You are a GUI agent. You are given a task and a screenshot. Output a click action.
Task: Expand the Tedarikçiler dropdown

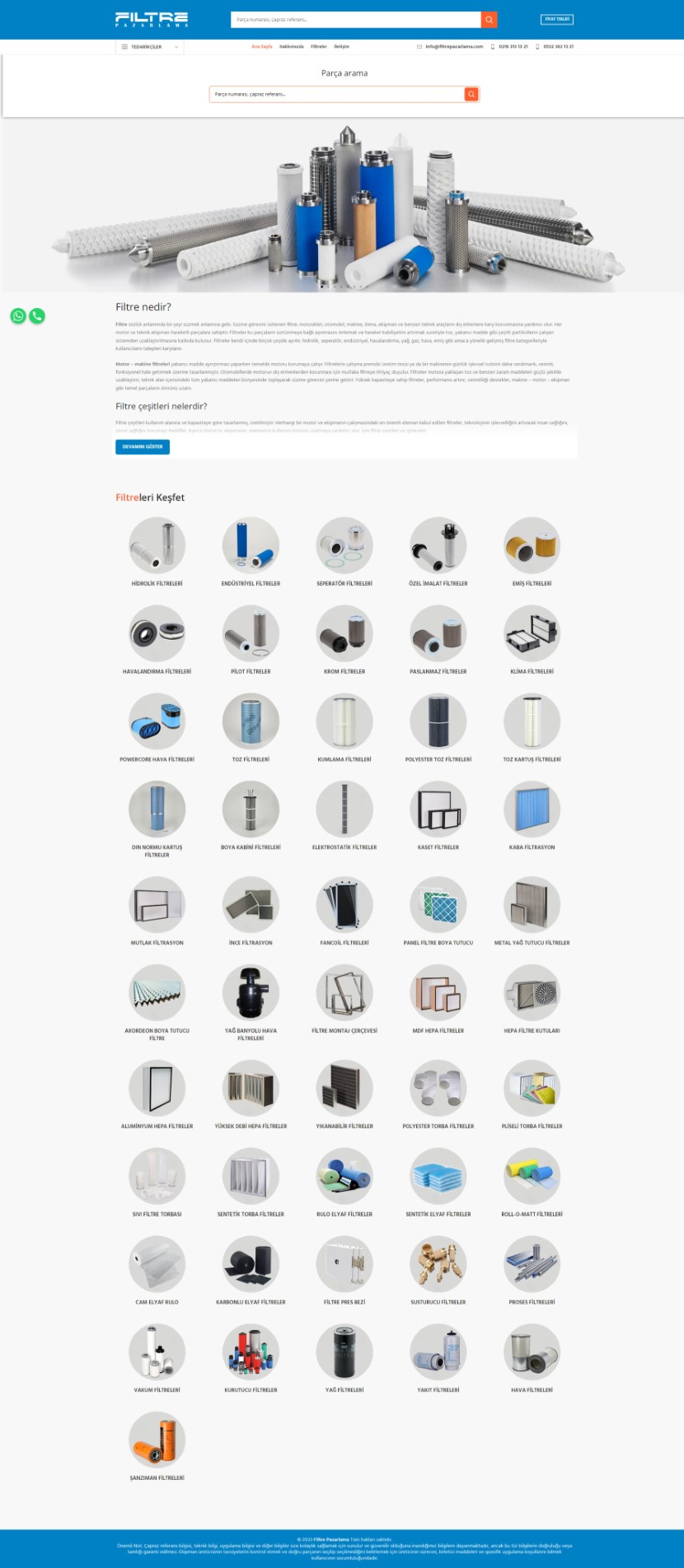(x=149, y=47)
